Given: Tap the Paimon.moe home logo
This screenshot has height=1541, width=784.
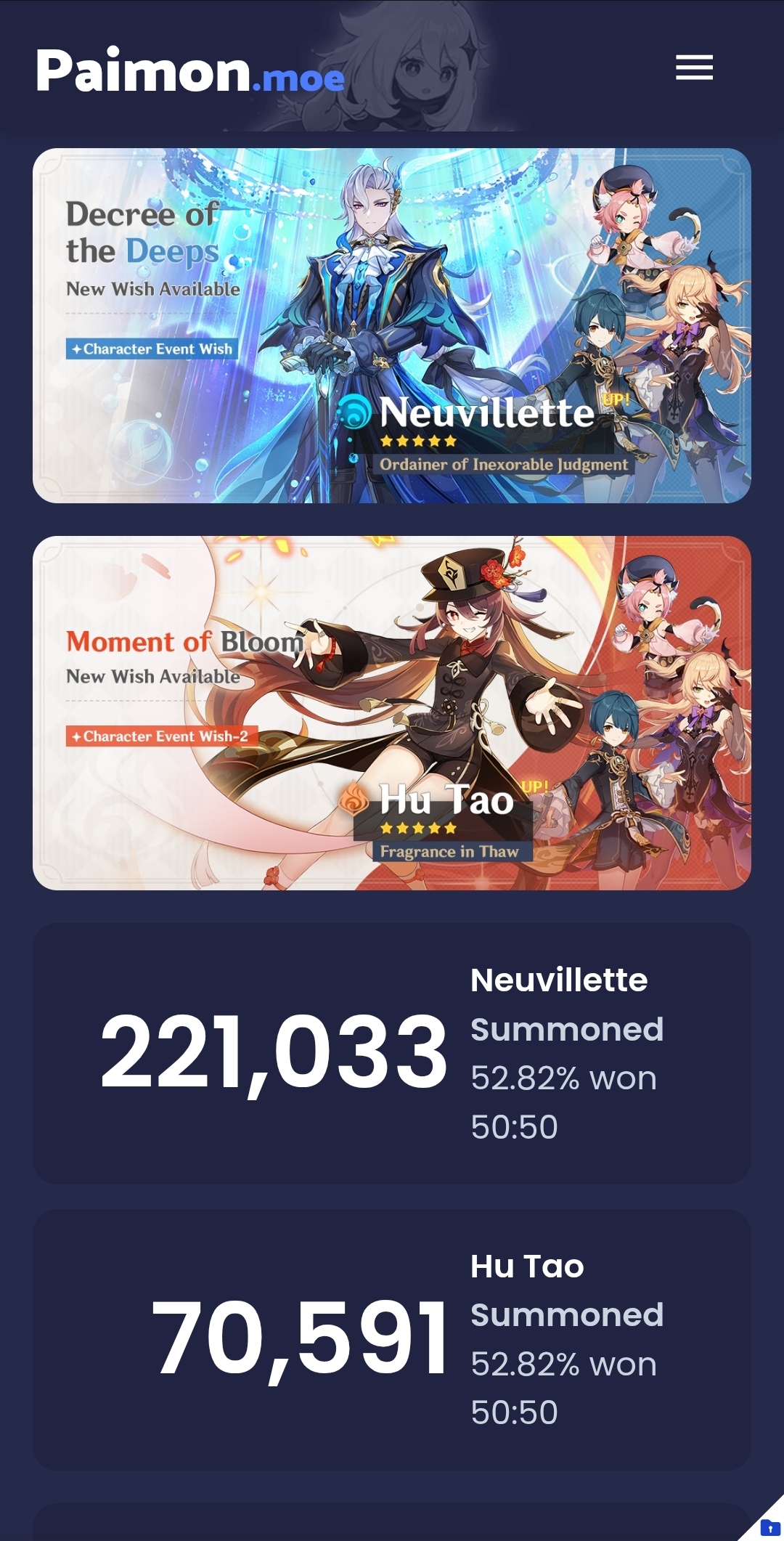Looking at the screenshot, I should [x=190, y=71].
